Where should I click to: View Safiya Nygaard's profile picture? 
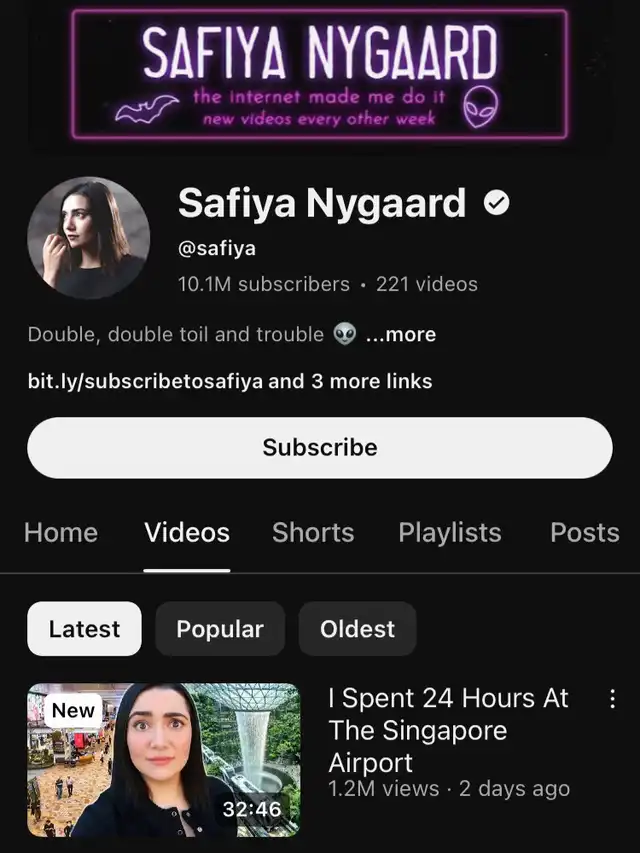tap(87, 239)
